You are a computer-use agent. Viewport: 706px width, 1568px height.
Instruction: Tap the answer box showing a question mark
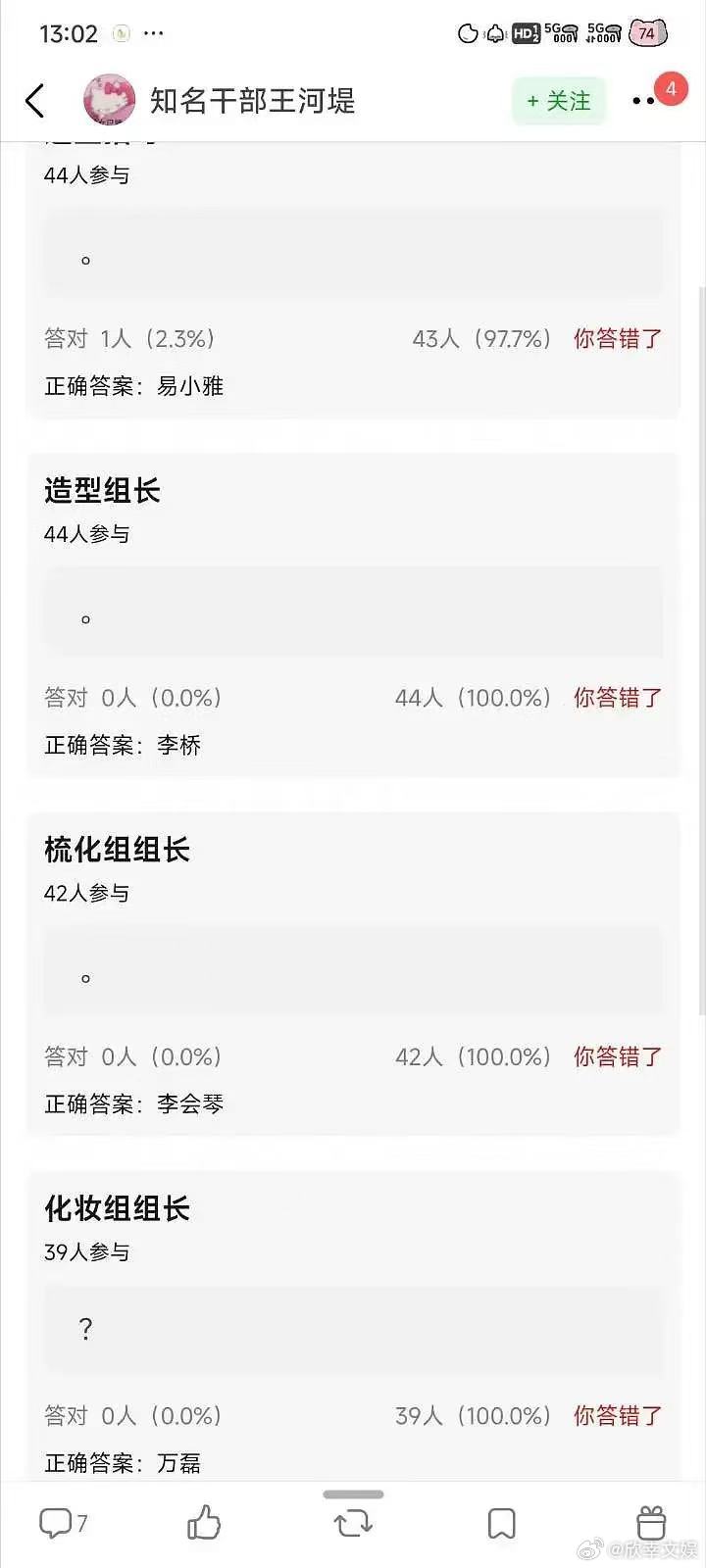point(353,1329)
